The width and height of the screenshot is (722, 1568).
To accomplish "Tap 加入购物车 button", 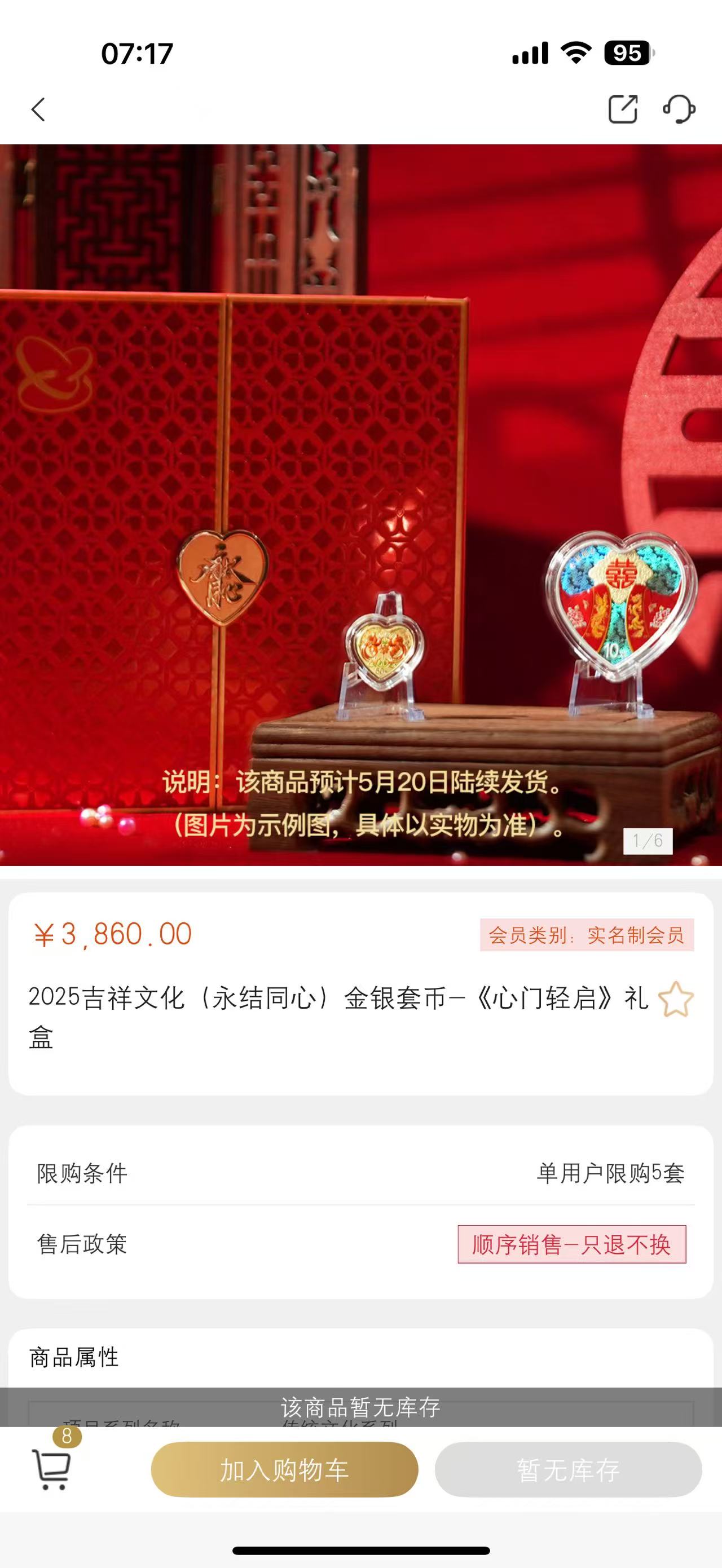I will 284,1469.
